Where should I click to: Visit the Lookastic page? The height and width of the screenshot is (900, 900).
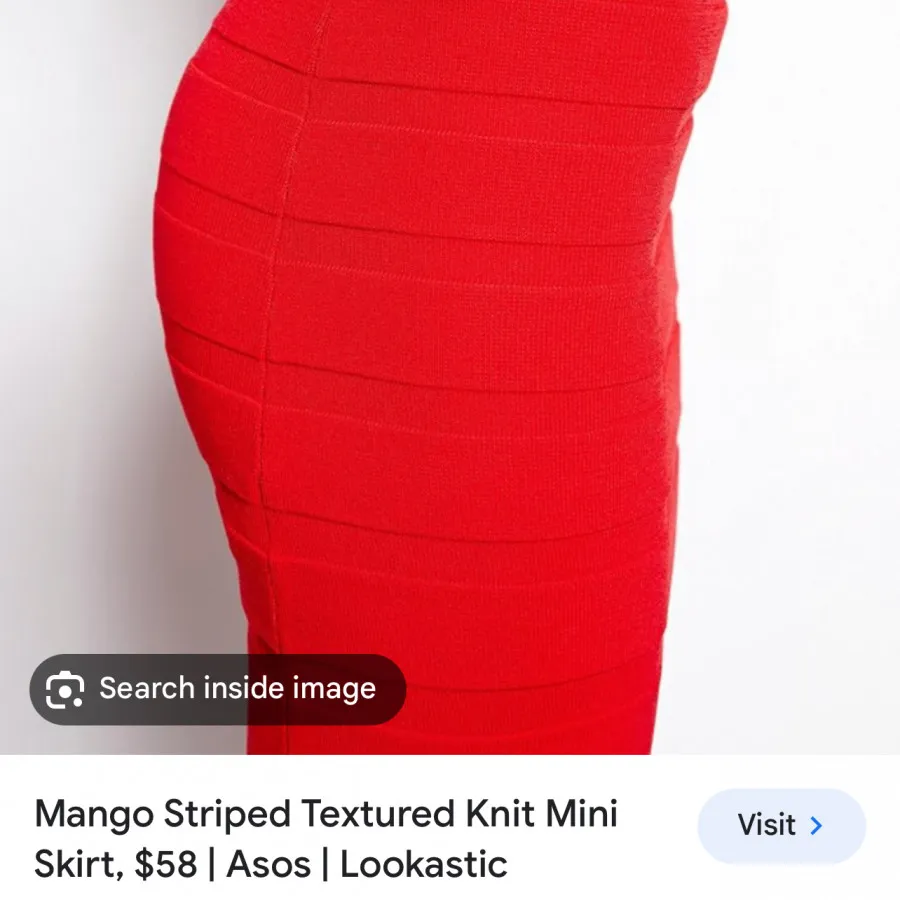tap(781, 826)
